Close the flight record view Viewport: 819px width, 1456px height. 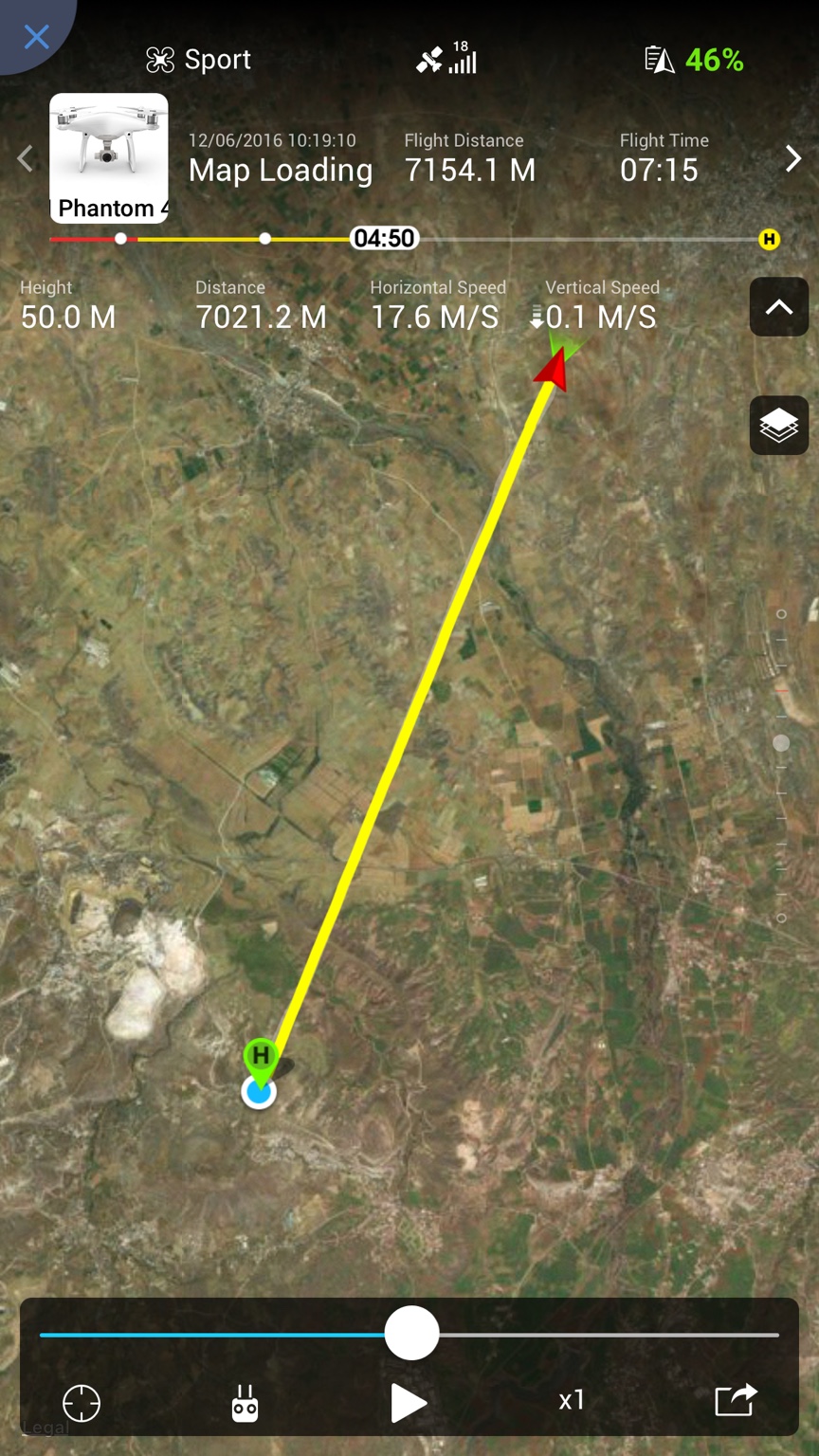coord(36,37)
